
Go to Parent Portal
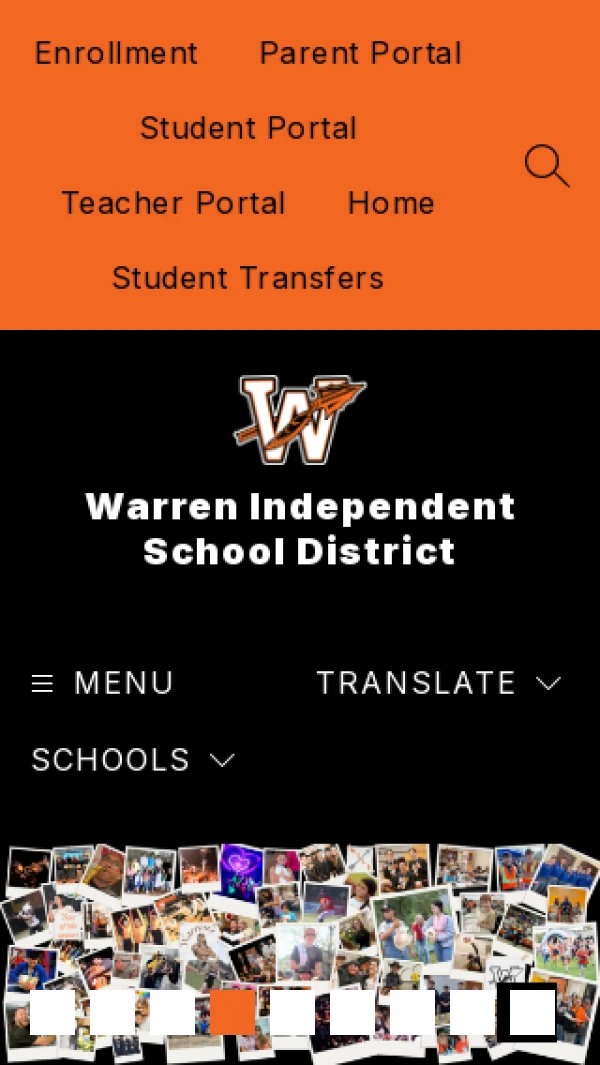coord(360,53)
